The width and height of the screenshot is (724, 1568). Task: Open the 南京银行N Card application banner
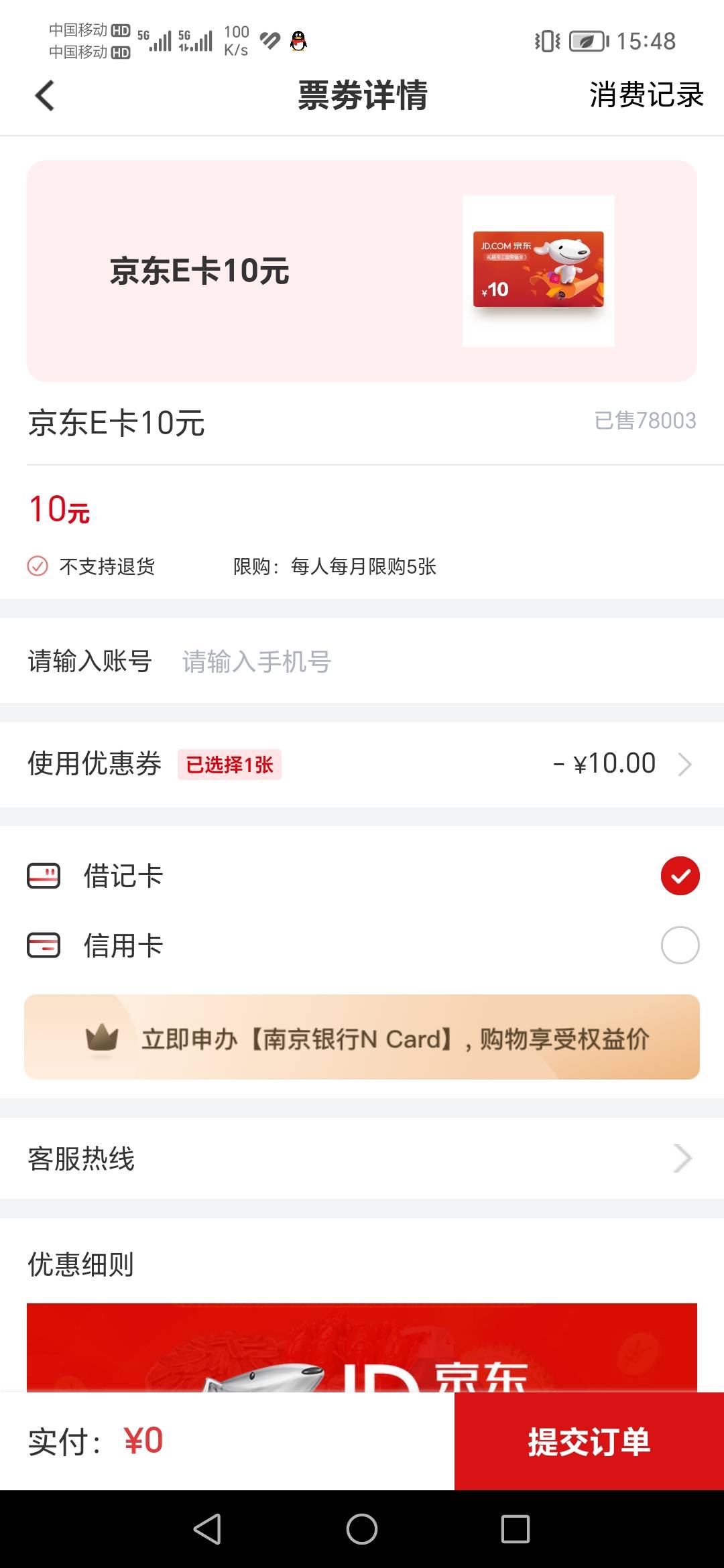(362, 1037)
